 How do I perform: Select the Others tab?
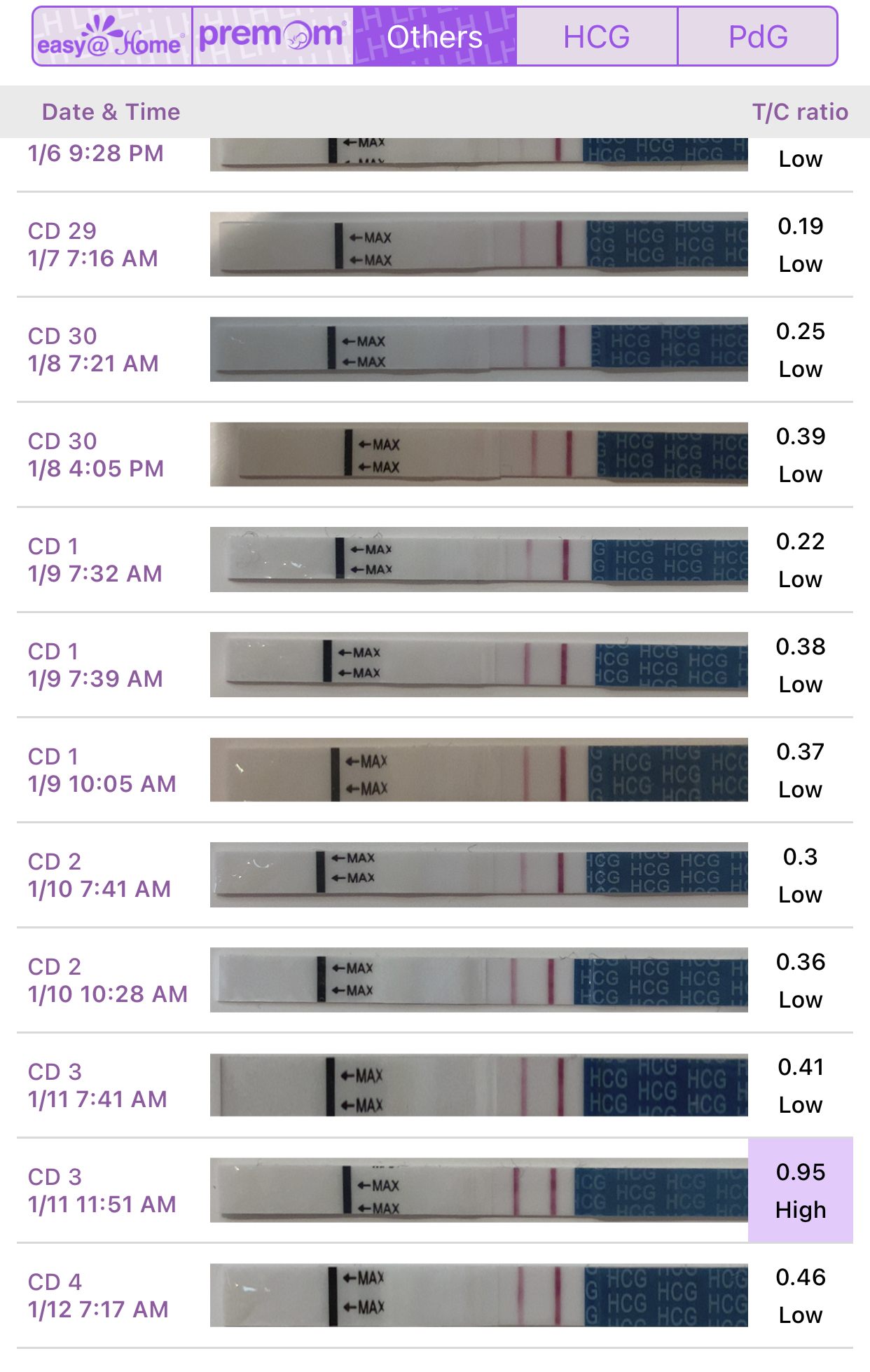[434, 37]
